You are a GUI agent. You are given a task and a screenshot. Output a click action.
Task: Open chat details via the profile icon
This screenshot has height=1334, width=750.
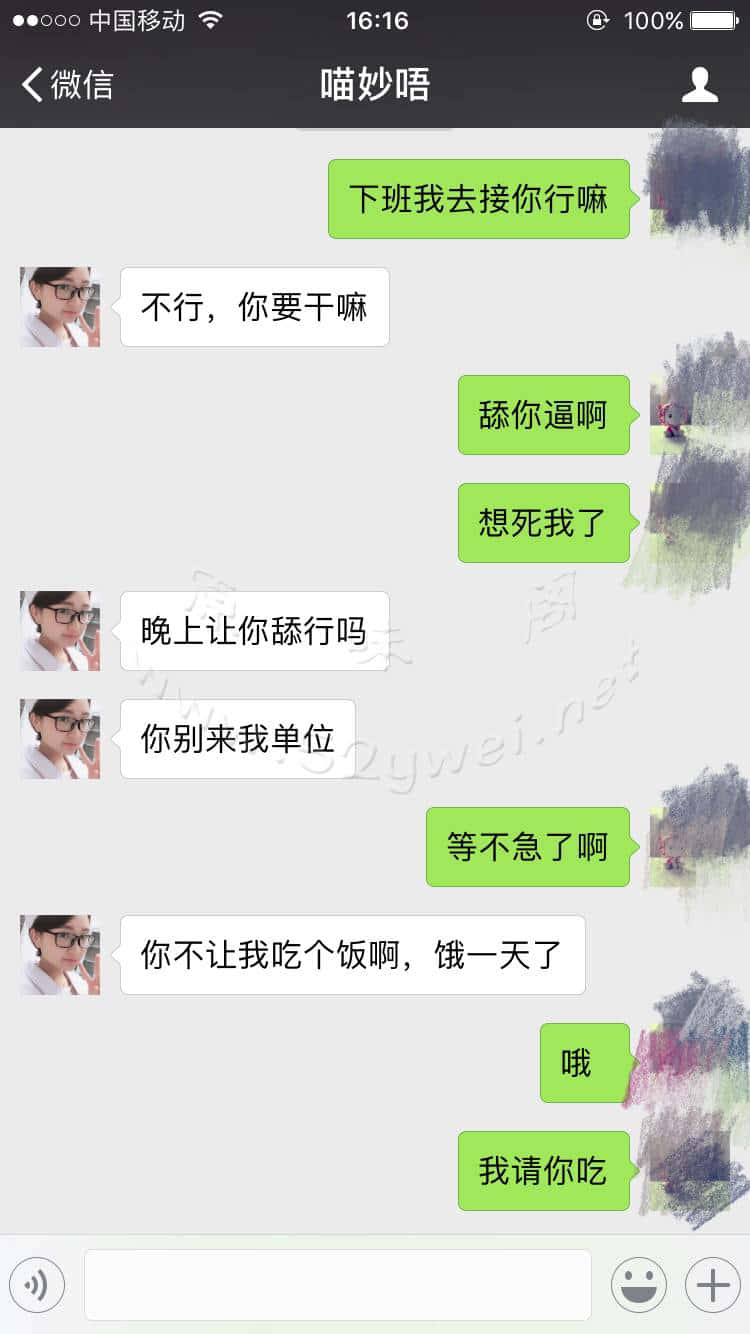(699, 85)
